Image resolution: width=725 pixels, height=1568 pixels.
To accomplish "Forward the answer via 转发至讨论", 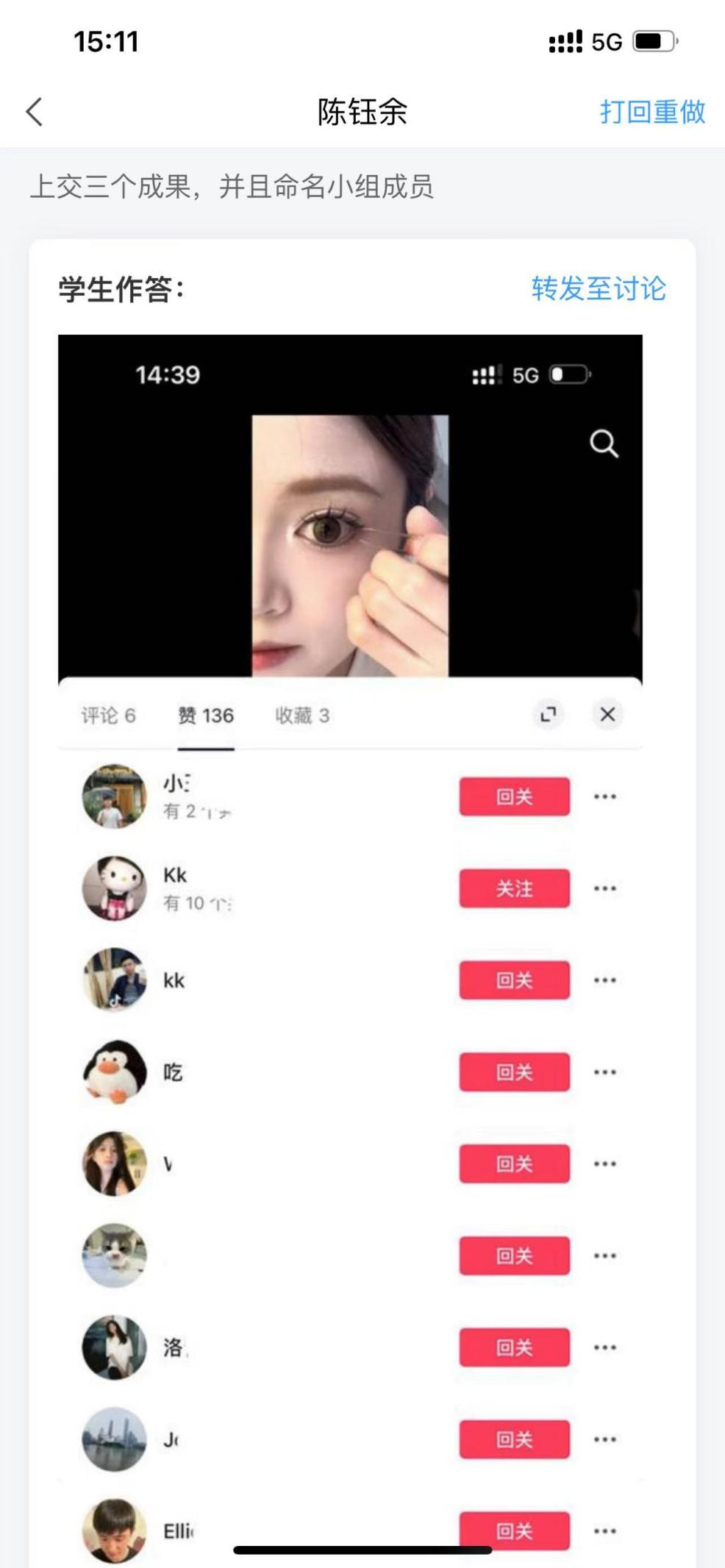I will (599, 288).
